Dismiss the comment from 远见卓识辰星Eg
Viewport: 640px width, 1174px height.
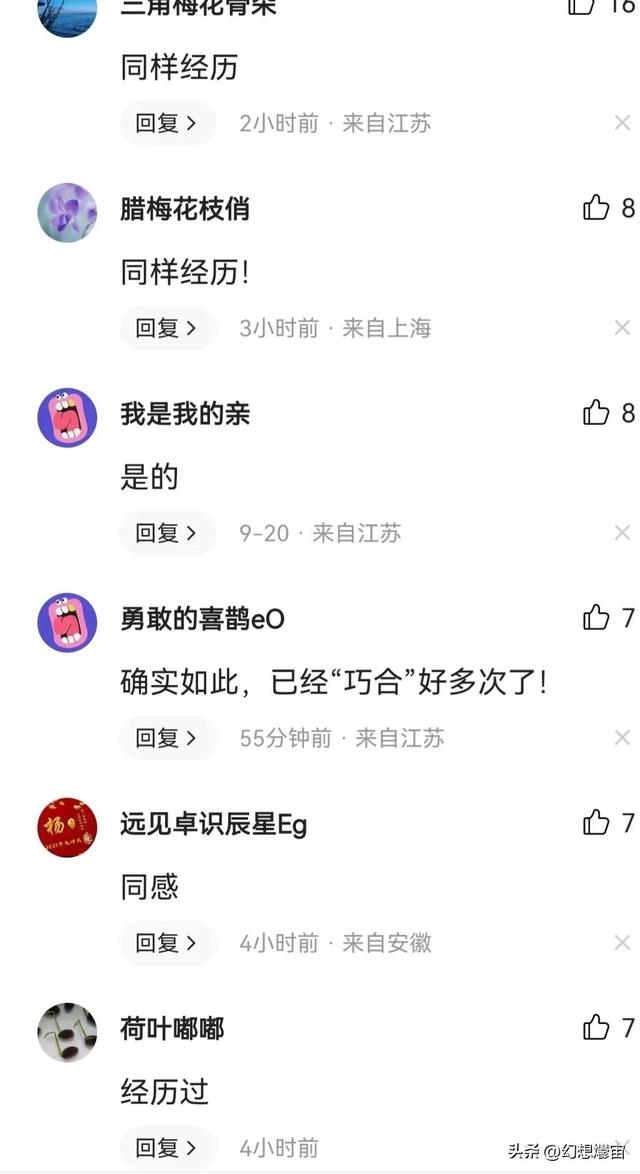(x=622, y=943)
